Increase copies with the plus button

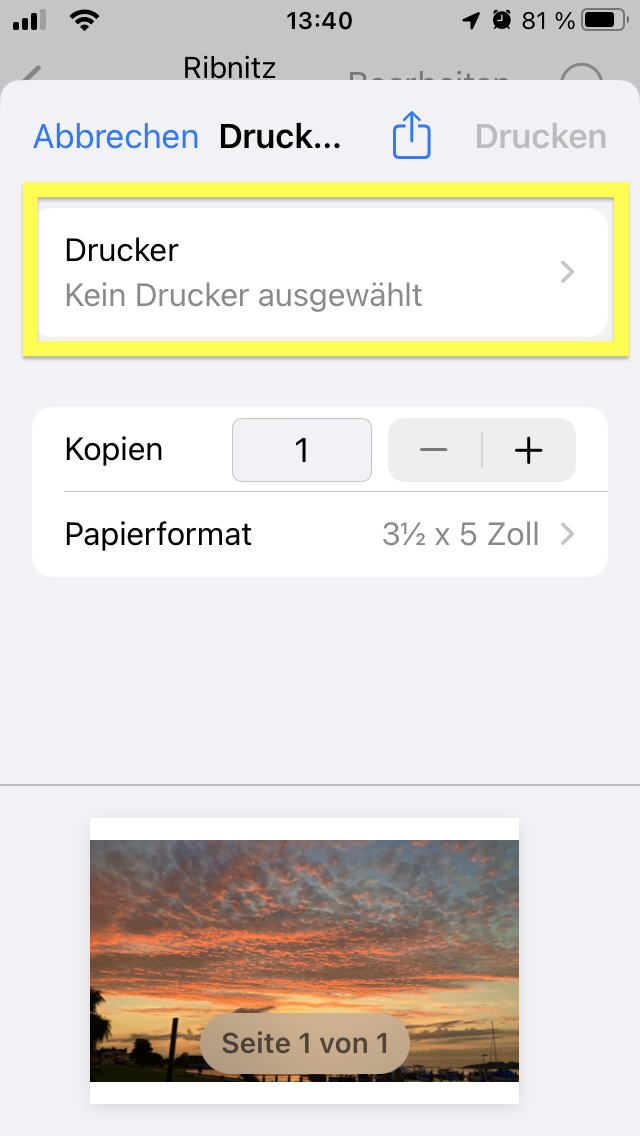point(528,450)
